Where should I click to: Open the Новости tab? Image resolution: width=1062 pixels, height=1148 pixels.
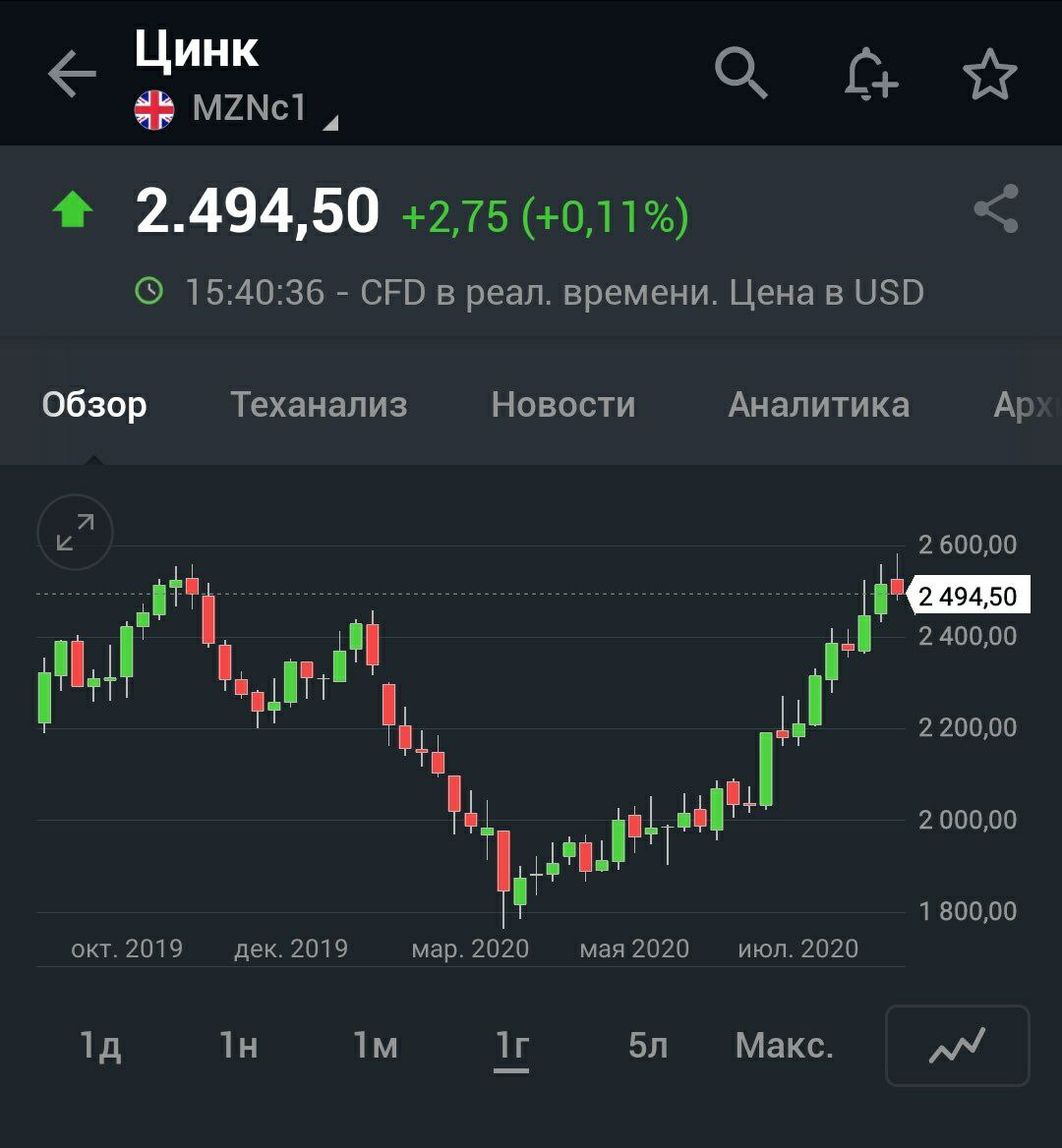(x=563, y=405)
